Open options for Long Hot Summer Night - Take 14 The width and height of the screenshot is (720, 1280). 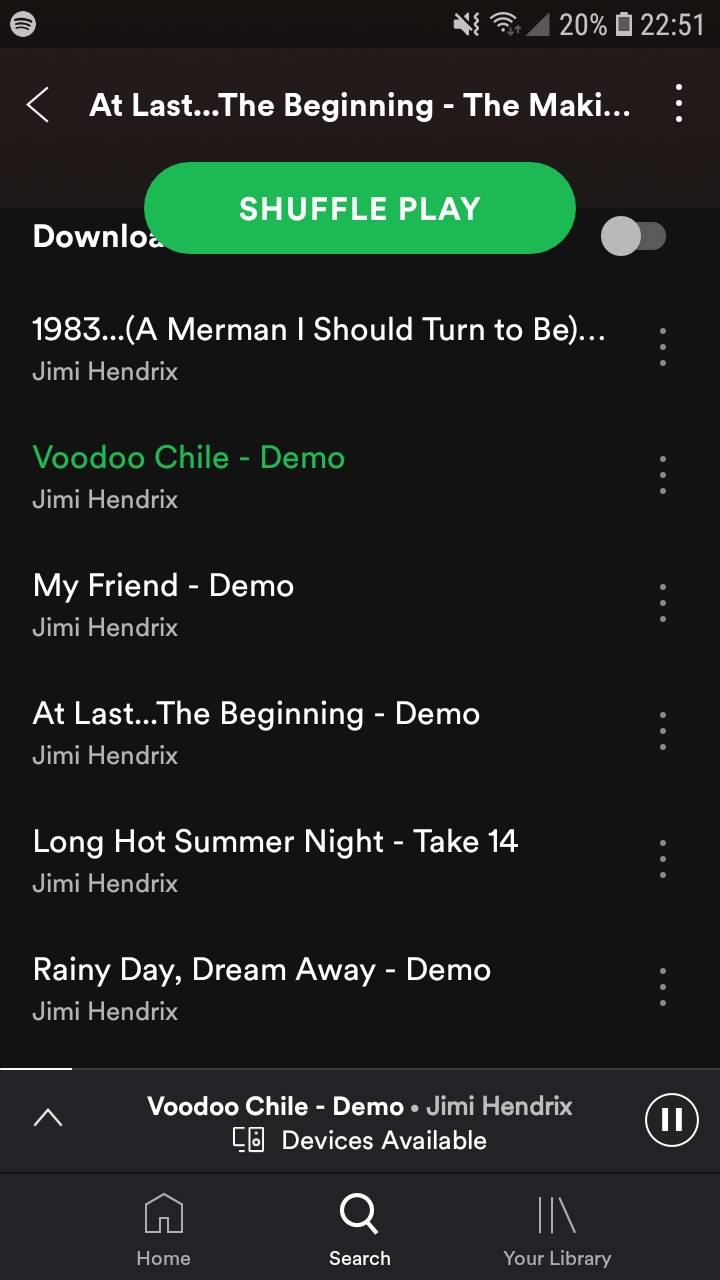pos(663,858)
